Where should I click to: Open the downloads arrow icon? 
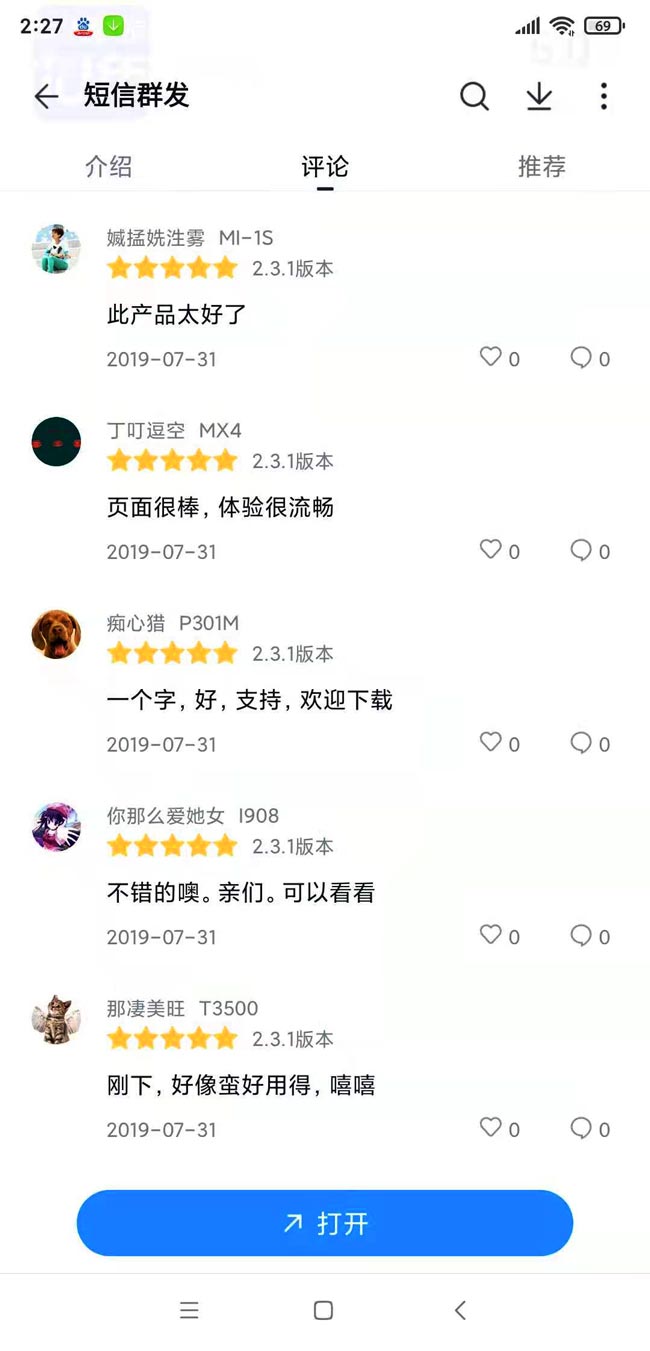[539, 96]
